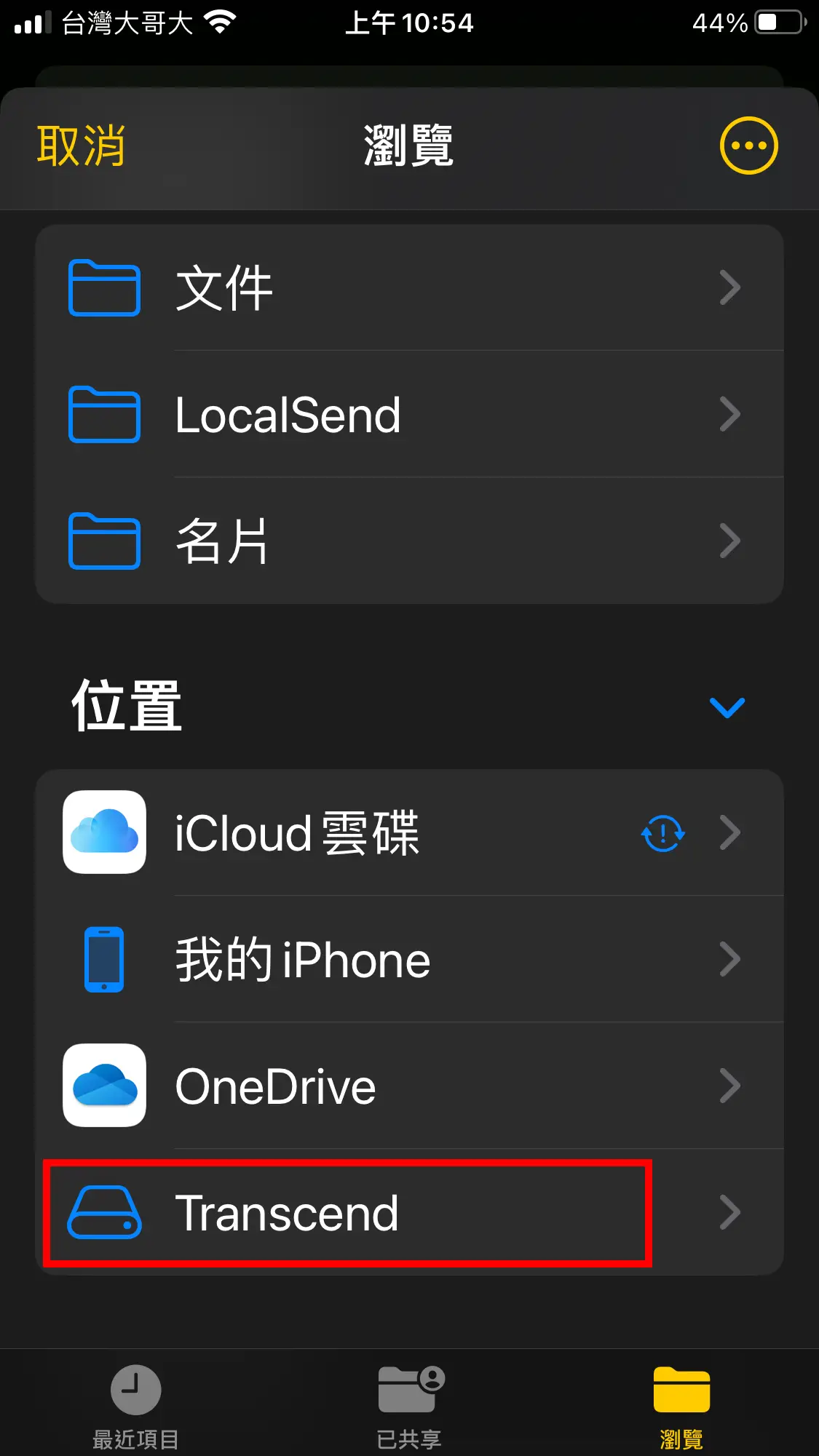
Task: Browse 我的 iPhone storage
Action: [x=408, y=959]
